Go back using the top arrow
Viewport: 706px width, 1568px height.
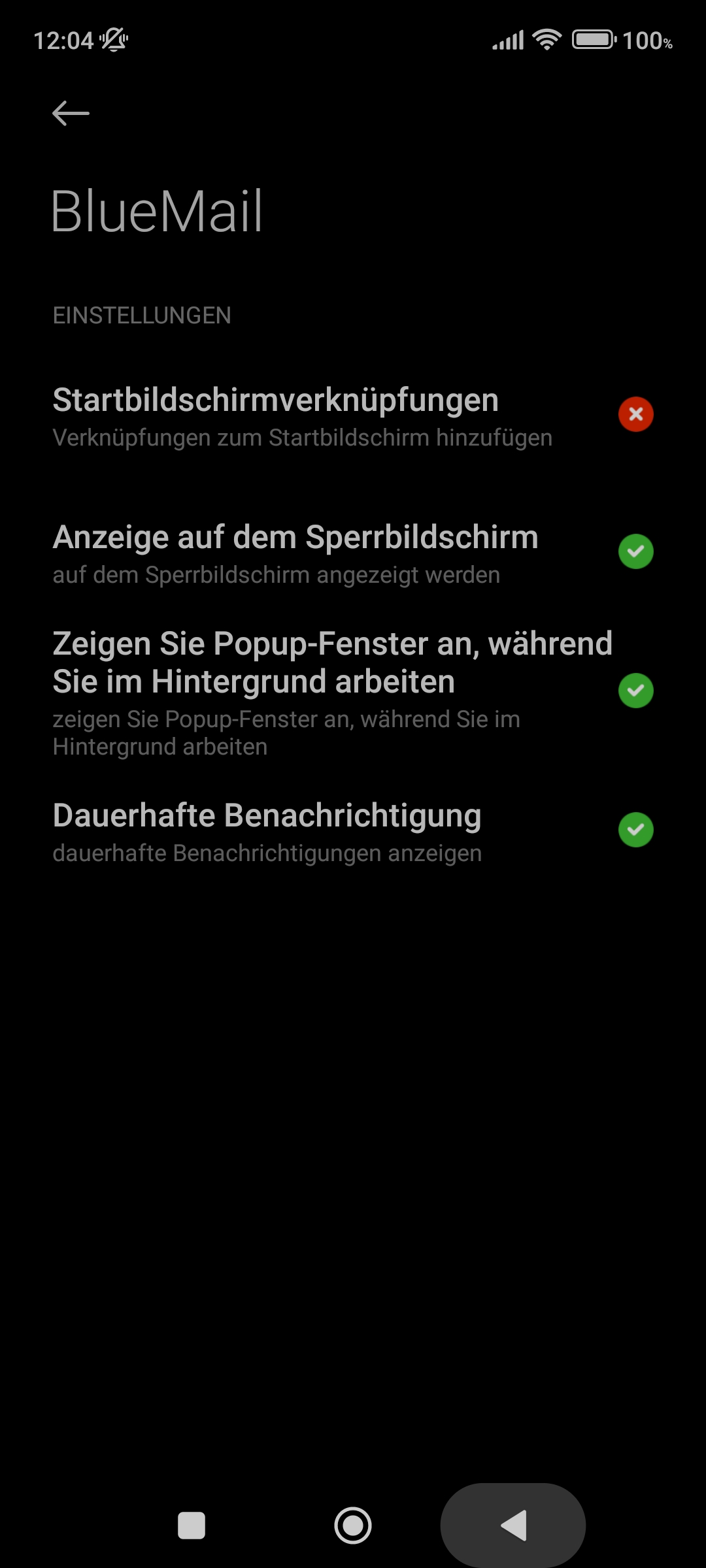coord(71,114)
